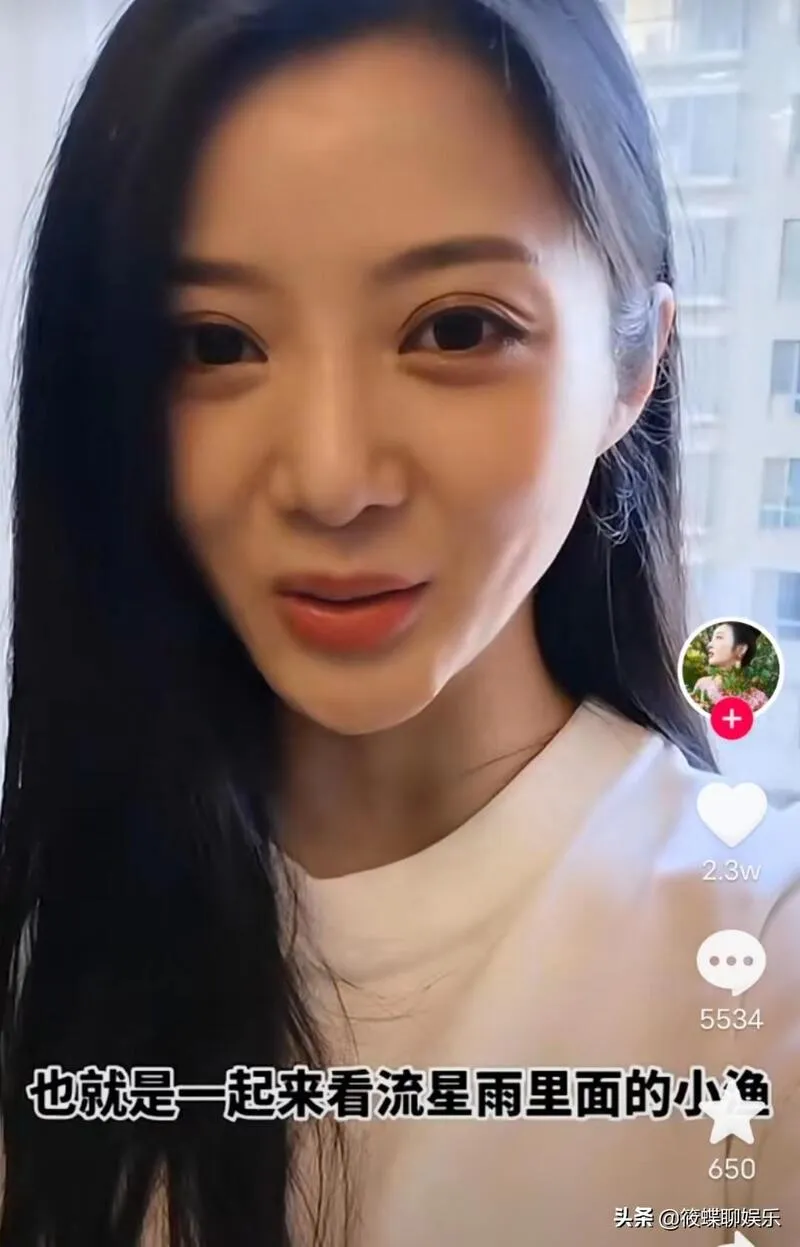The height and width of the screenshot is (1247, 800).
Task: Like this video
Action: tap(731, 812)
